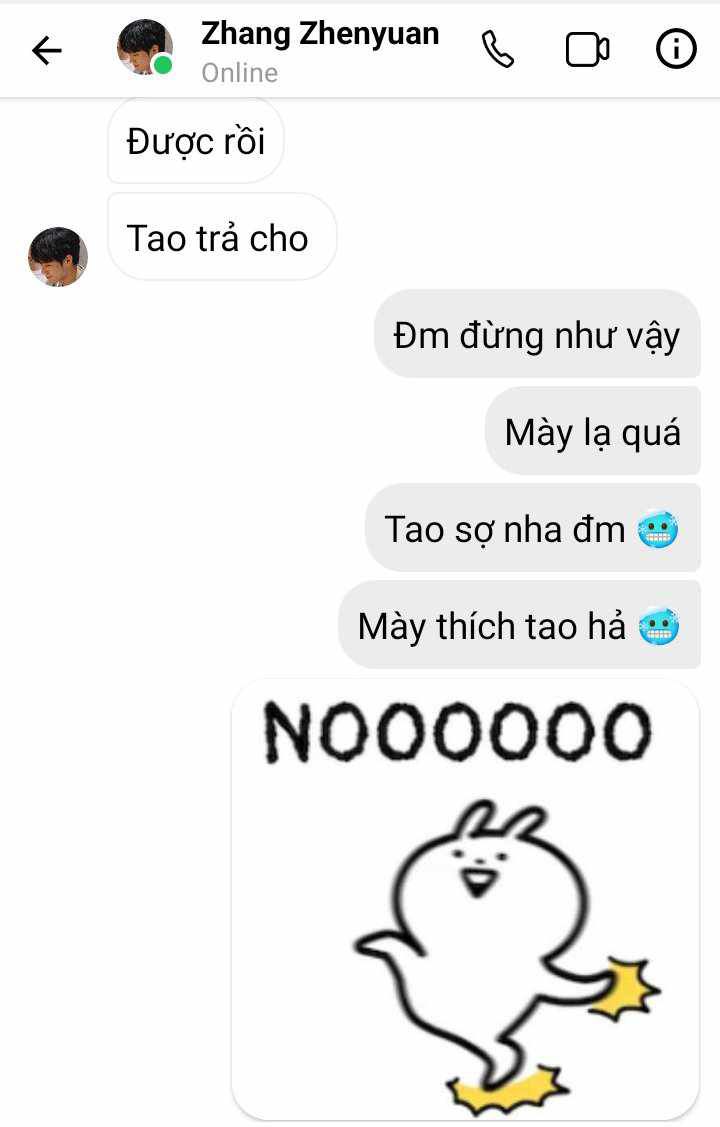Start a voice call with Zhang Zhenyuan

pos(497,50)
